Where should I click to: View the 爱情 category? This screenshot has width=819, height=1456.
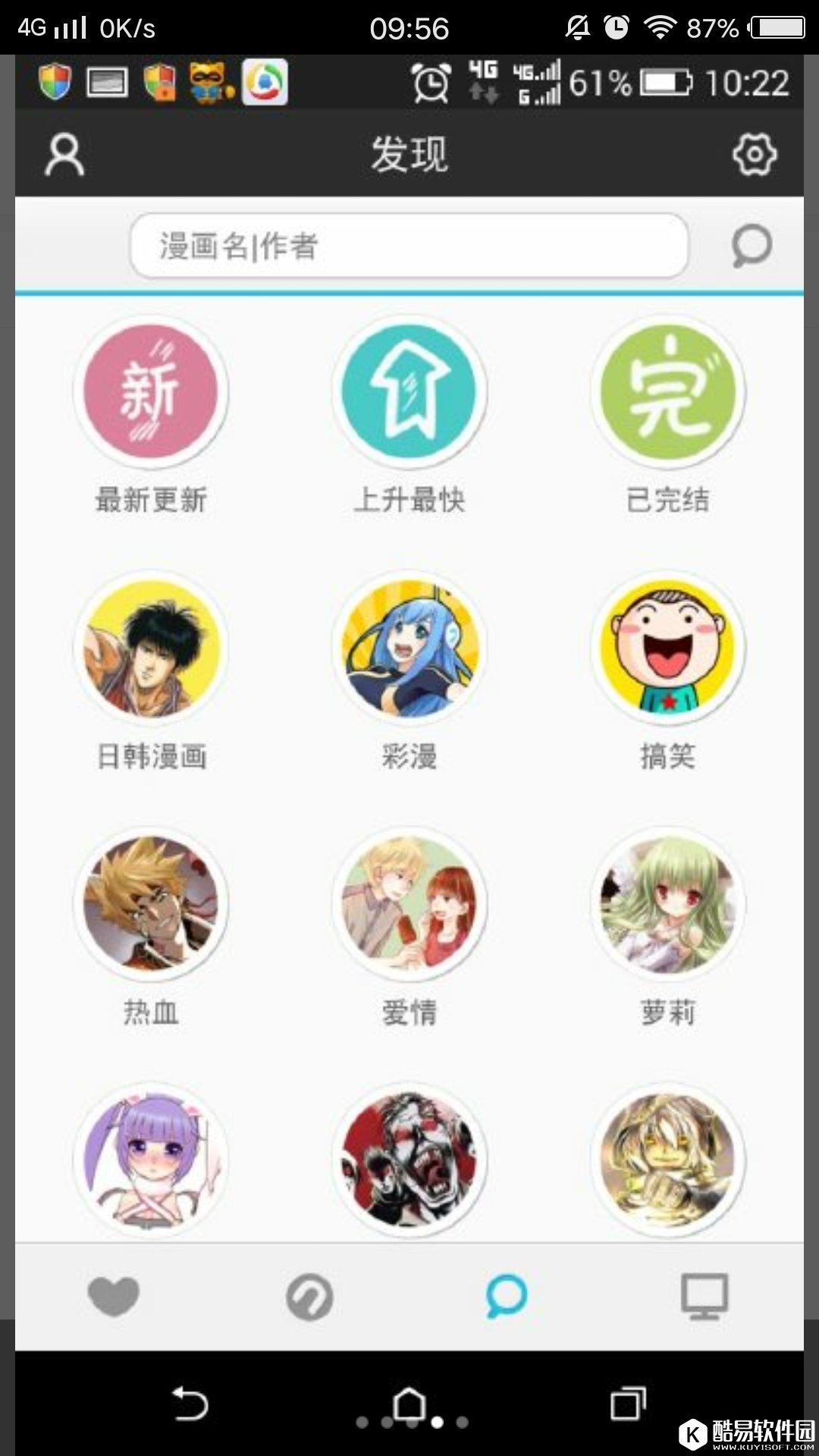click(409, 904)
